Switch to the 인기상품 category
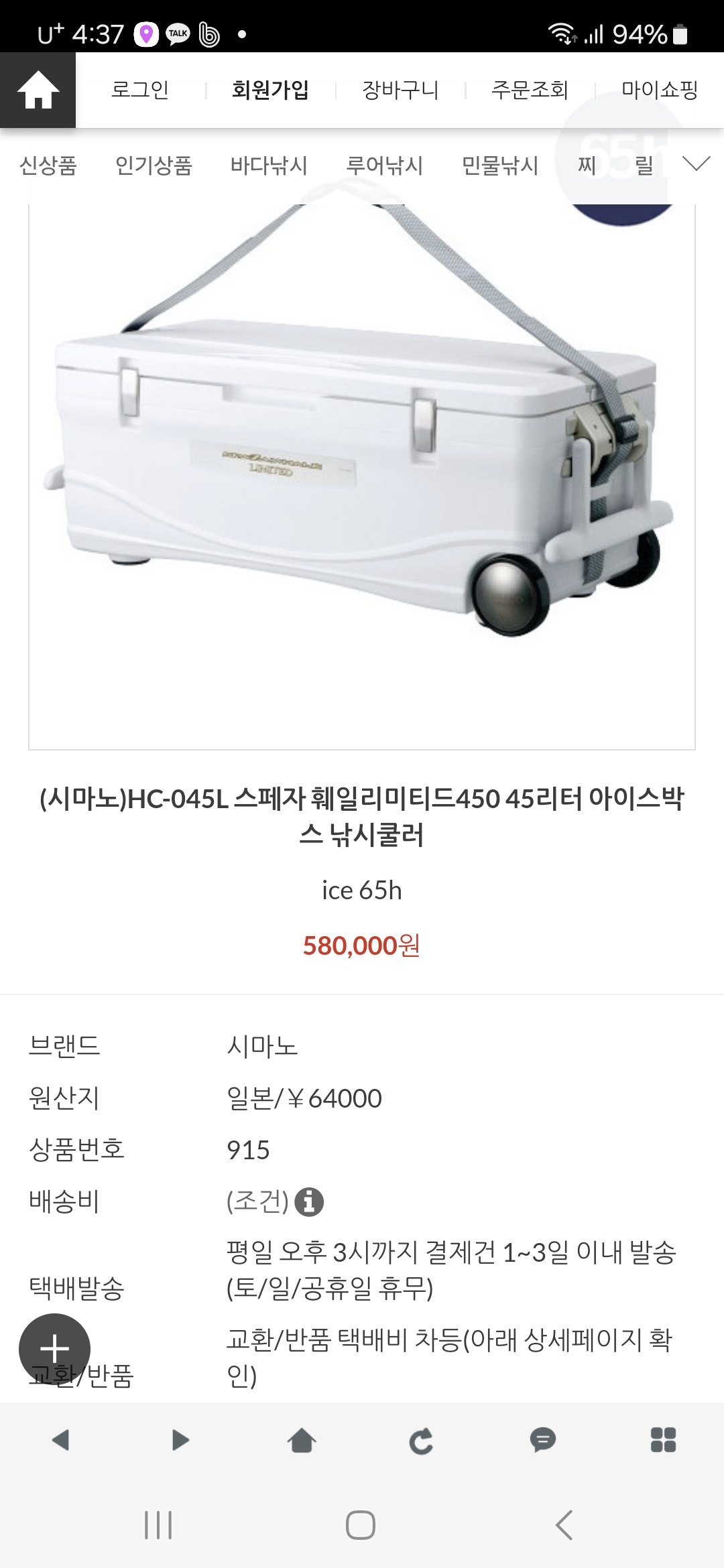The image size is (724, 1568). pos(154,165)
